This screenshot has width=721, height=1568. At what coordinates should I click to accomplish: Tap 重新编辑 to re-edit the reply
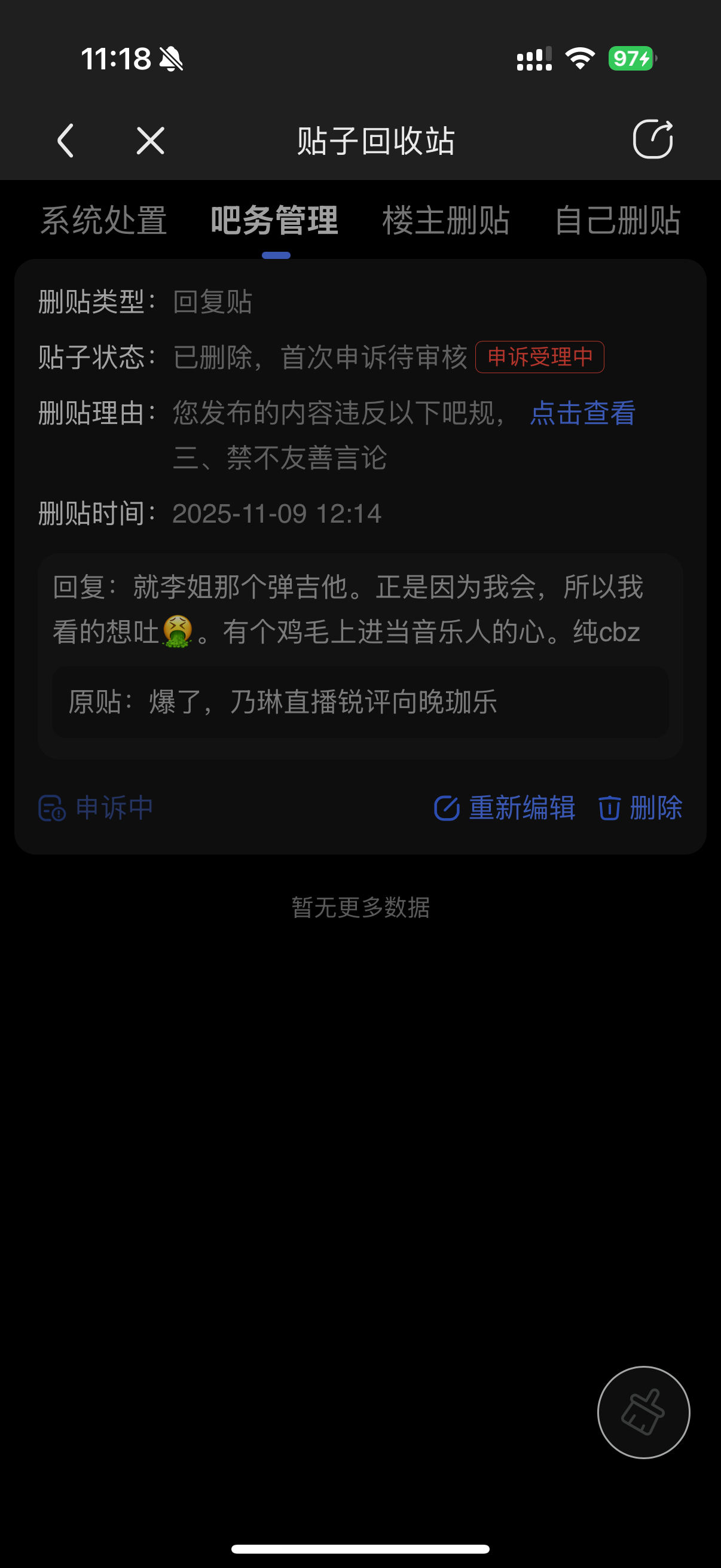point(505,809)
